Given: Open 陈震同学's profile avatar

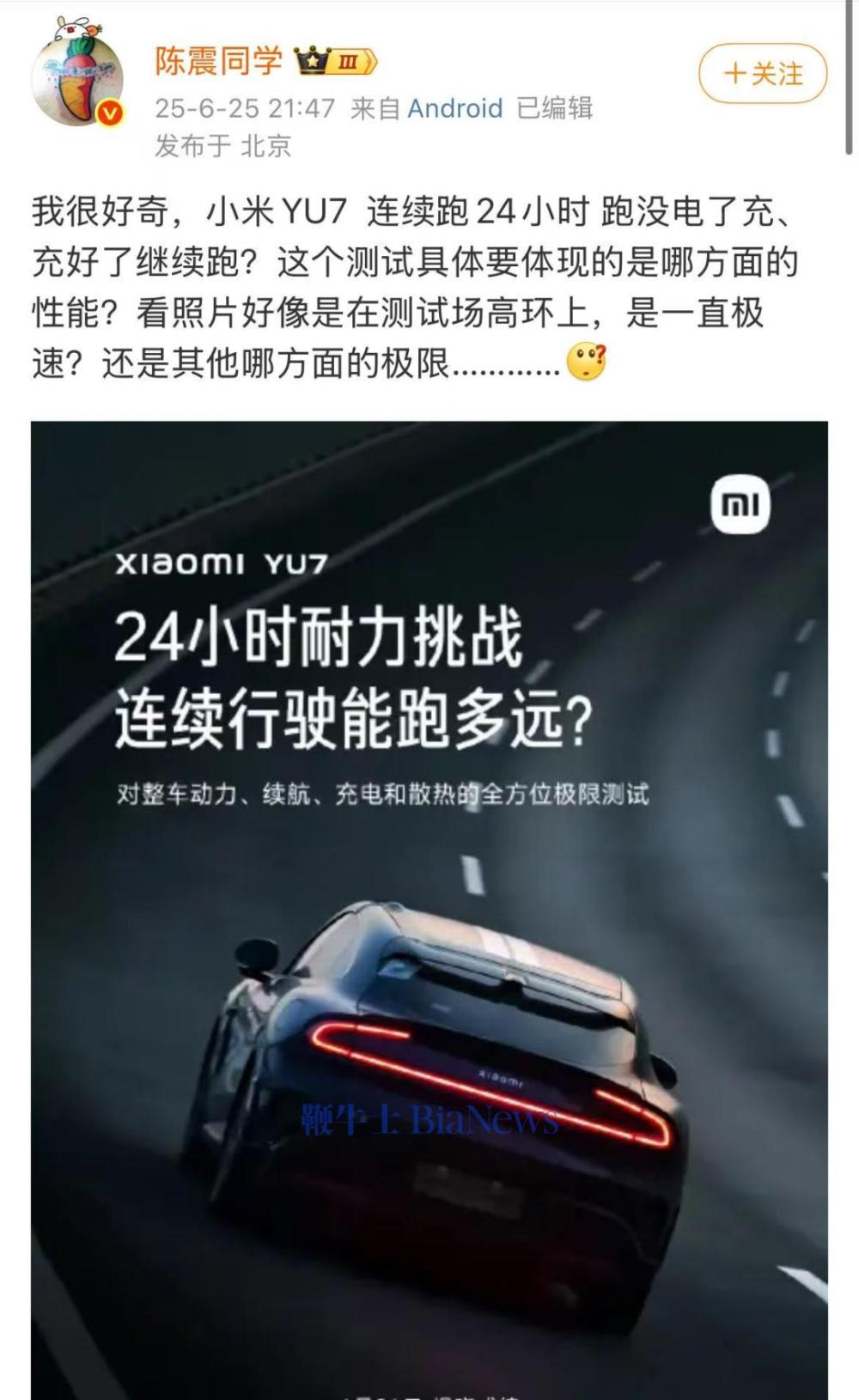Looking at the screenshot, I should (77, 76).
